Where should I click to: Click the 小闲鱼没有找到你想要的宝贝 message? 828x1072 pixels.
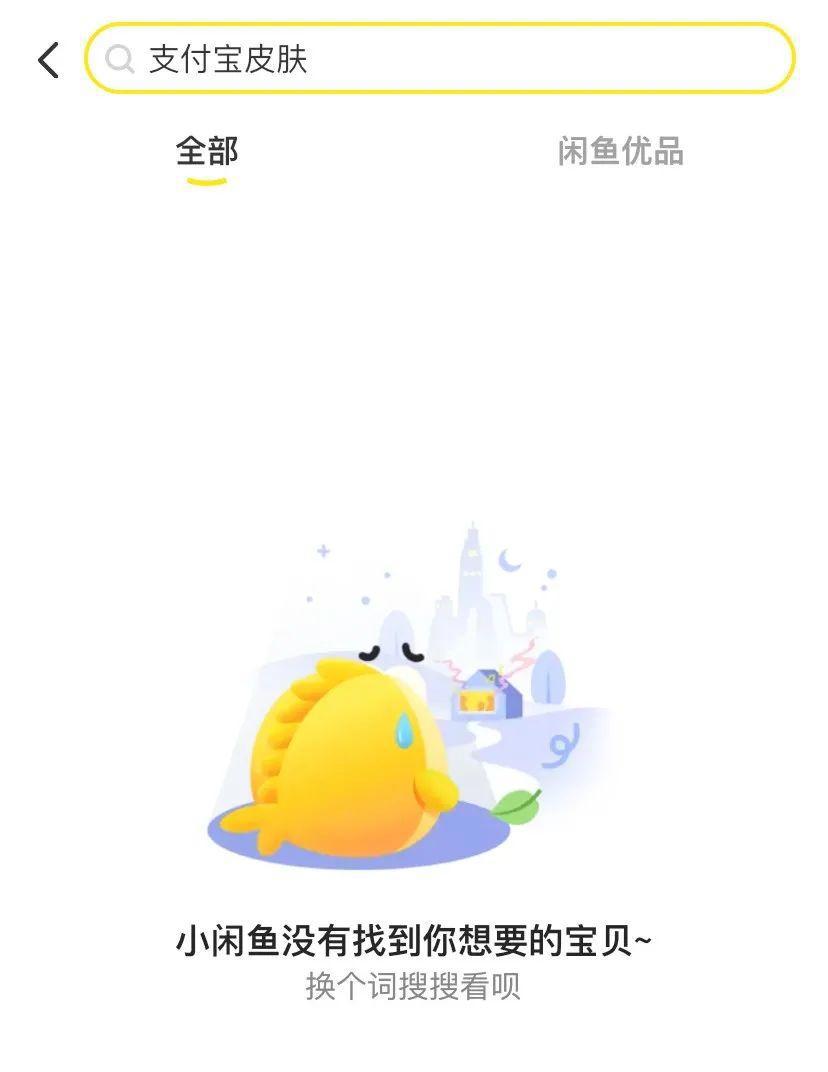coord(414,938)
